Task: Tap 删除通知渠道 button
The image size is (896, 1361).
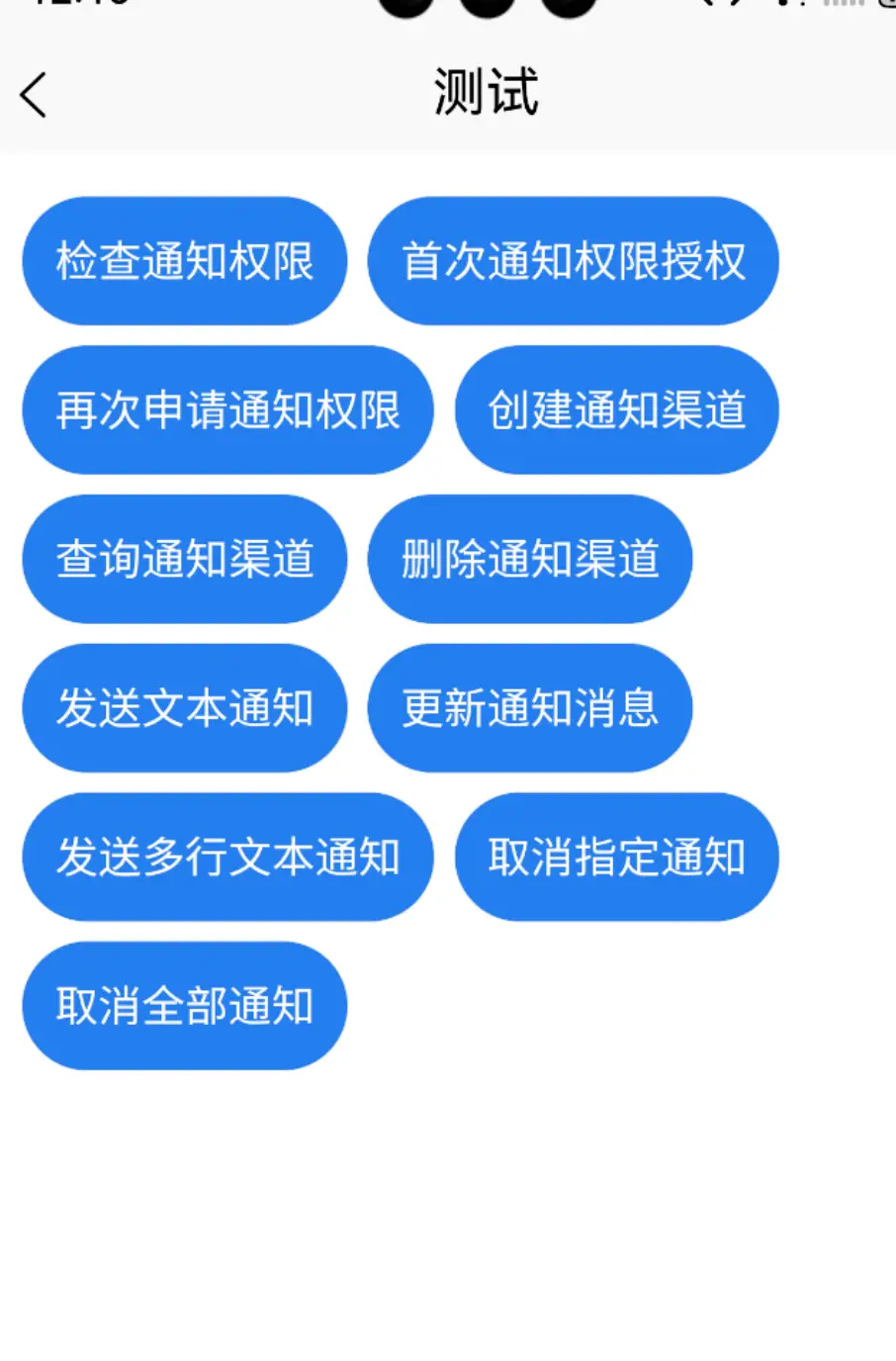Action: click(529, 559)
